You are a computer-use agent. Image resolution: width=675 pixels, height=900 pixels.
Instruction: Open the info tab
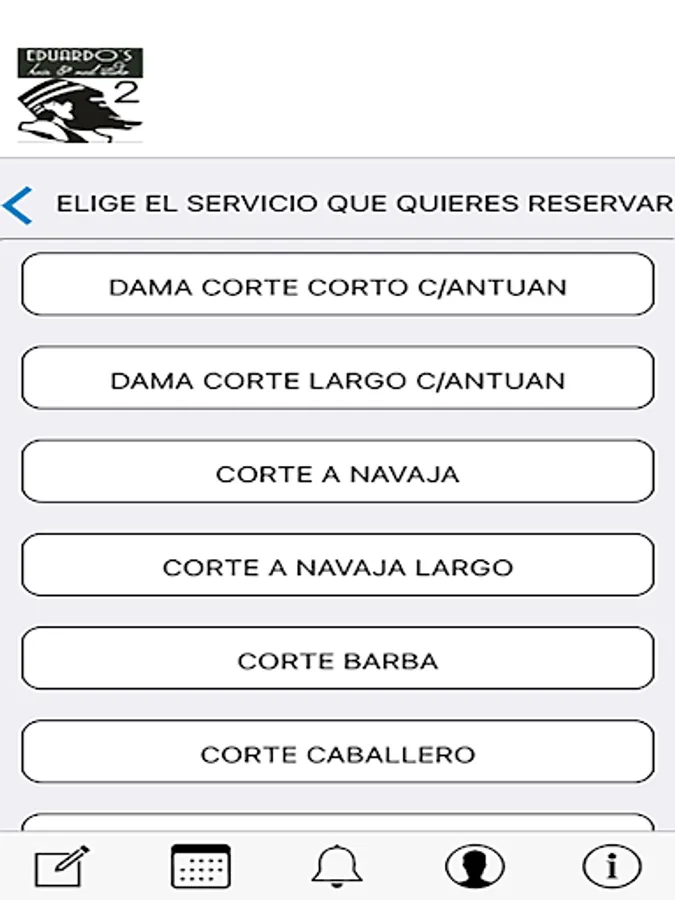(x=611, y=866)
